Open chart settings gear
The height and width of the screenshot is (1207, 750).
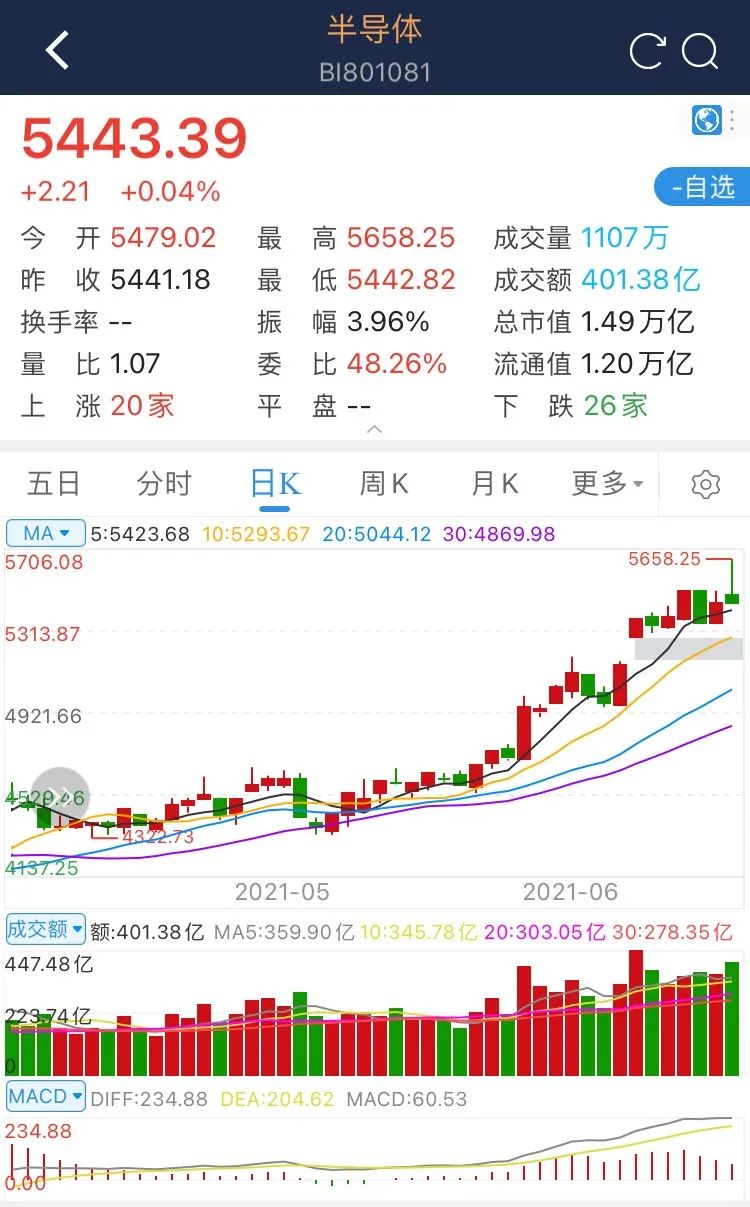[706, 485]
